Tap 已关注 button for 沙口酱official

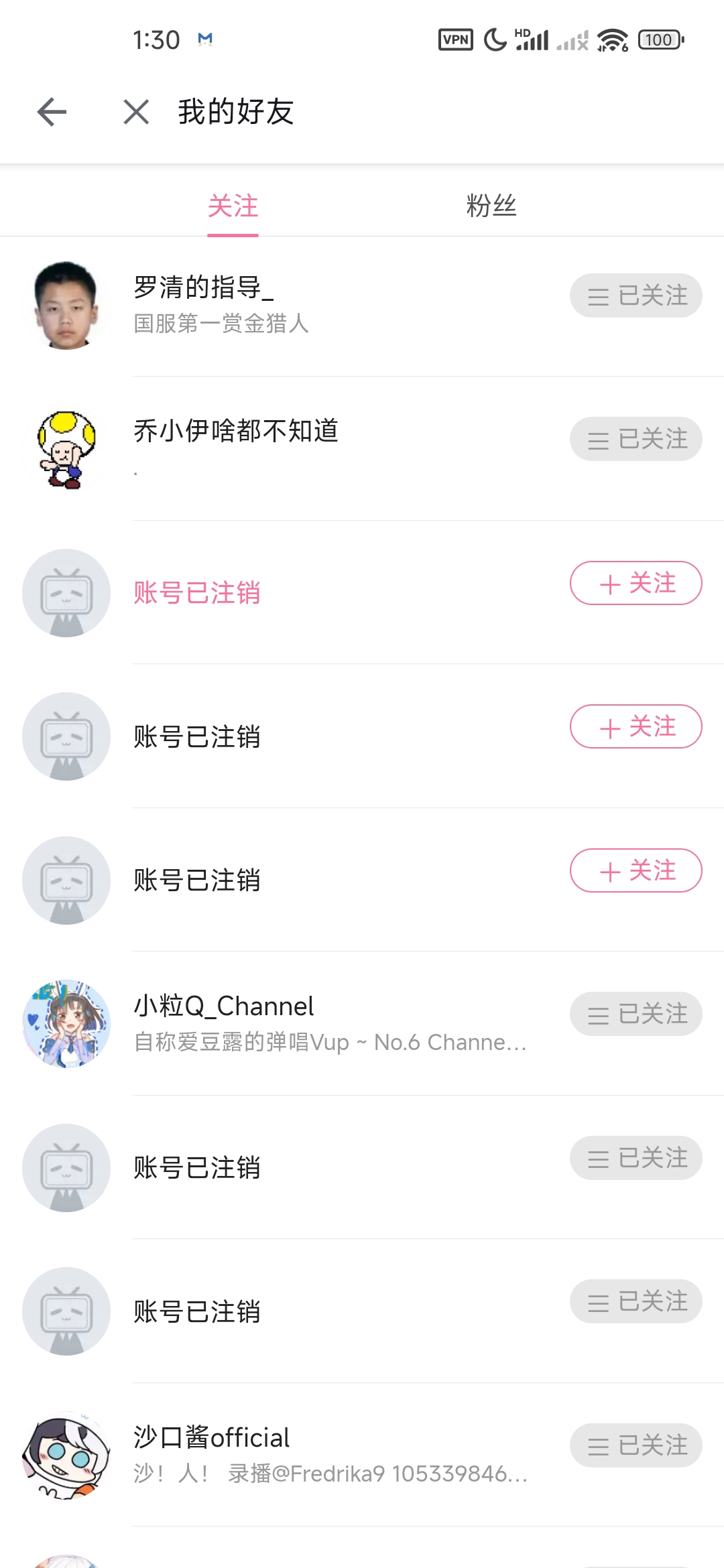[x=636, y=1445]
